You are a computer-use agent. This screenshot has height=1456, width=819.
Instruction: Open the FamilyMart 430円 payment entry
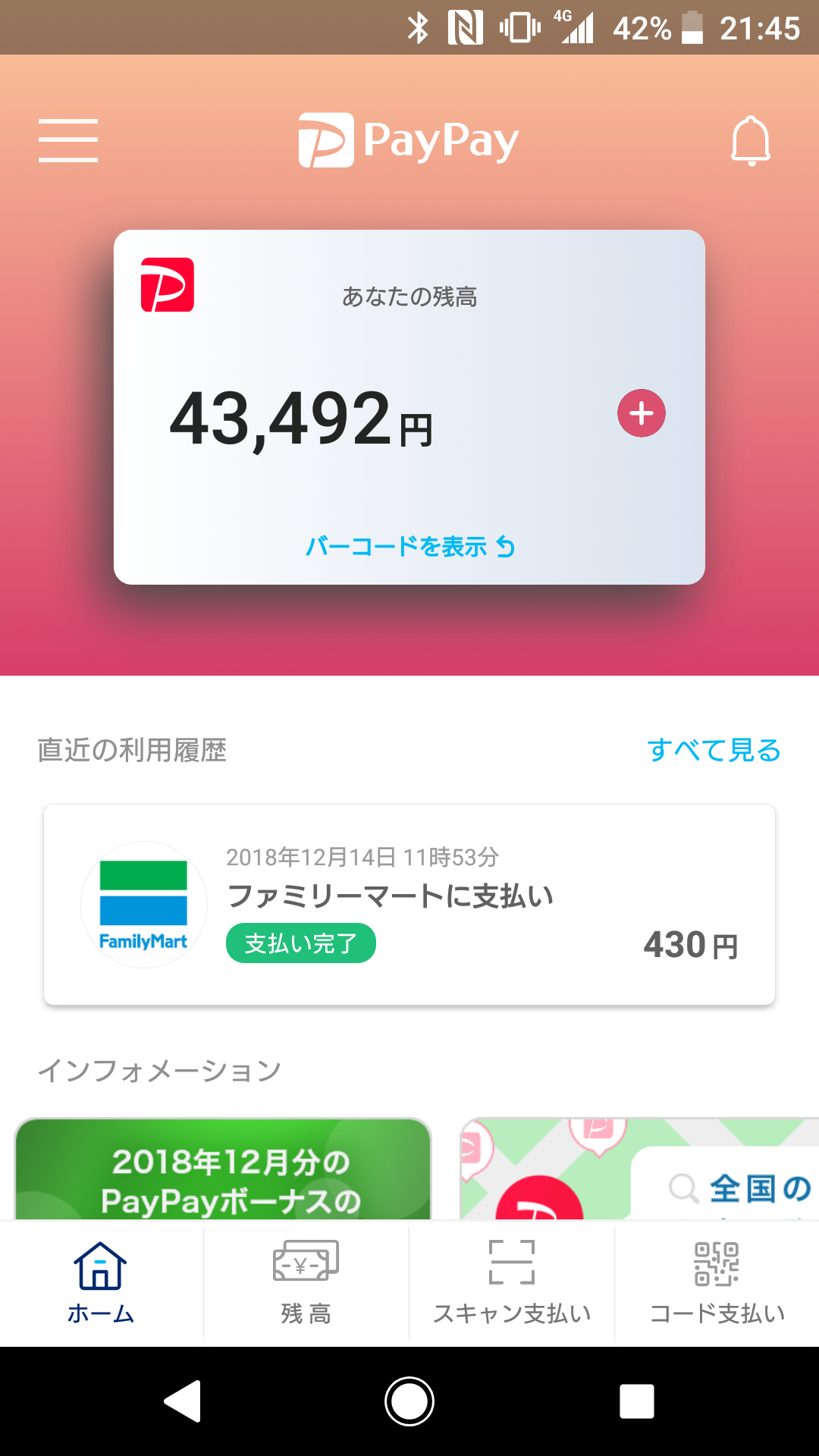pos(409,904)
